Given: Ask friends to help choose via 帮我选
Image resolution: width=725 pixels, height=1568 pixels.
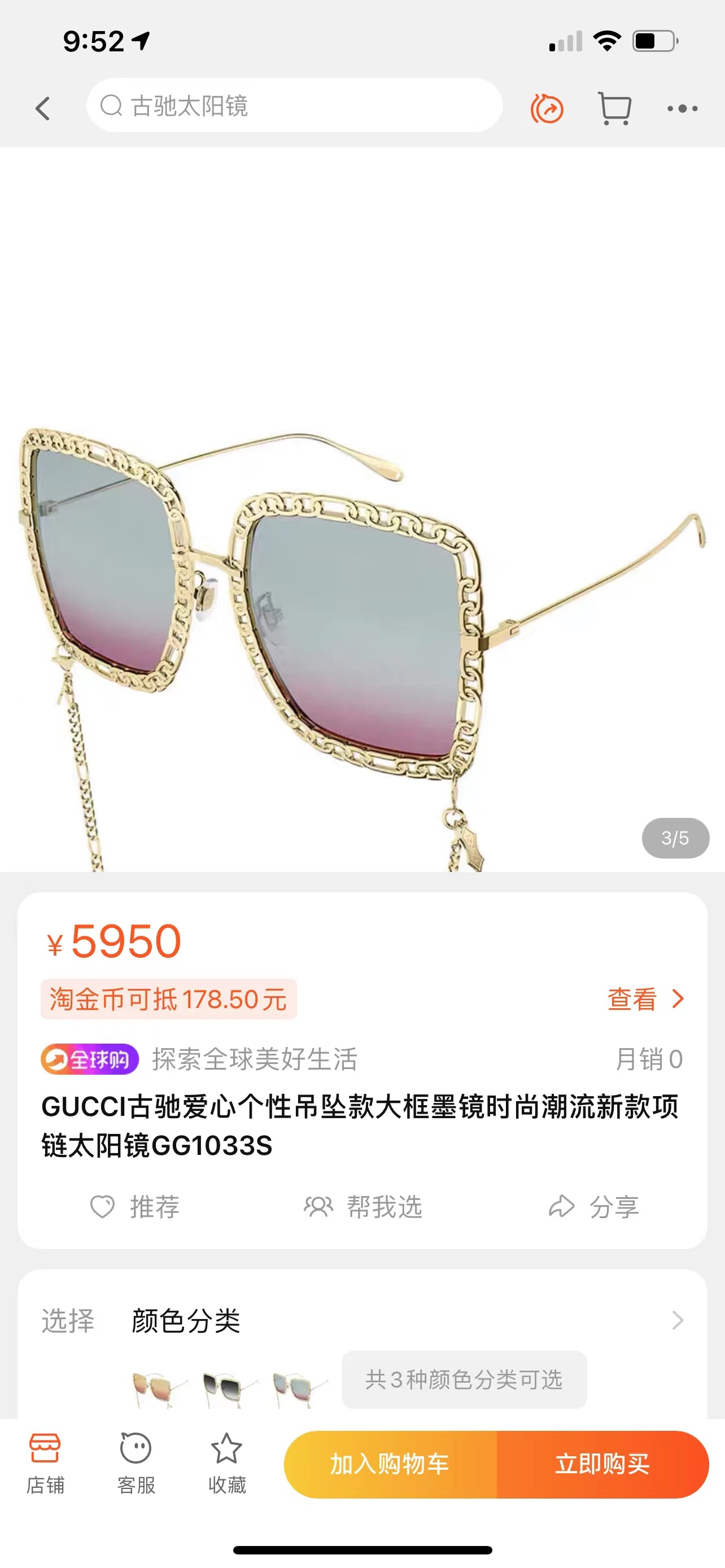Looking at the screenshot, I should (x=363, y=1206).
